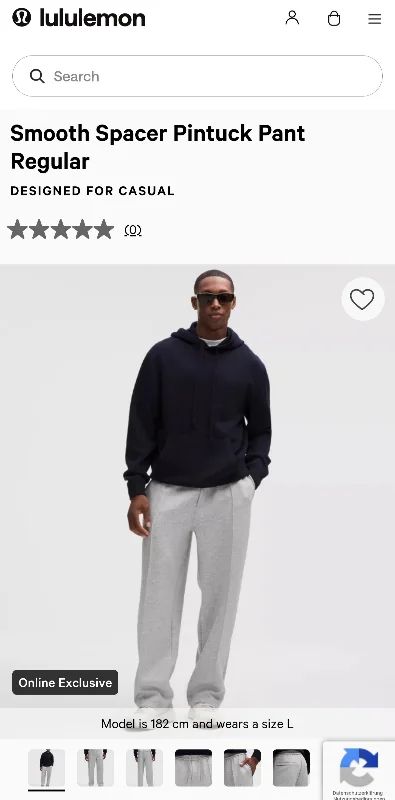Screen dimensions: 395x800
Task: Open the hamburger menu
Action: pos(375,19)
